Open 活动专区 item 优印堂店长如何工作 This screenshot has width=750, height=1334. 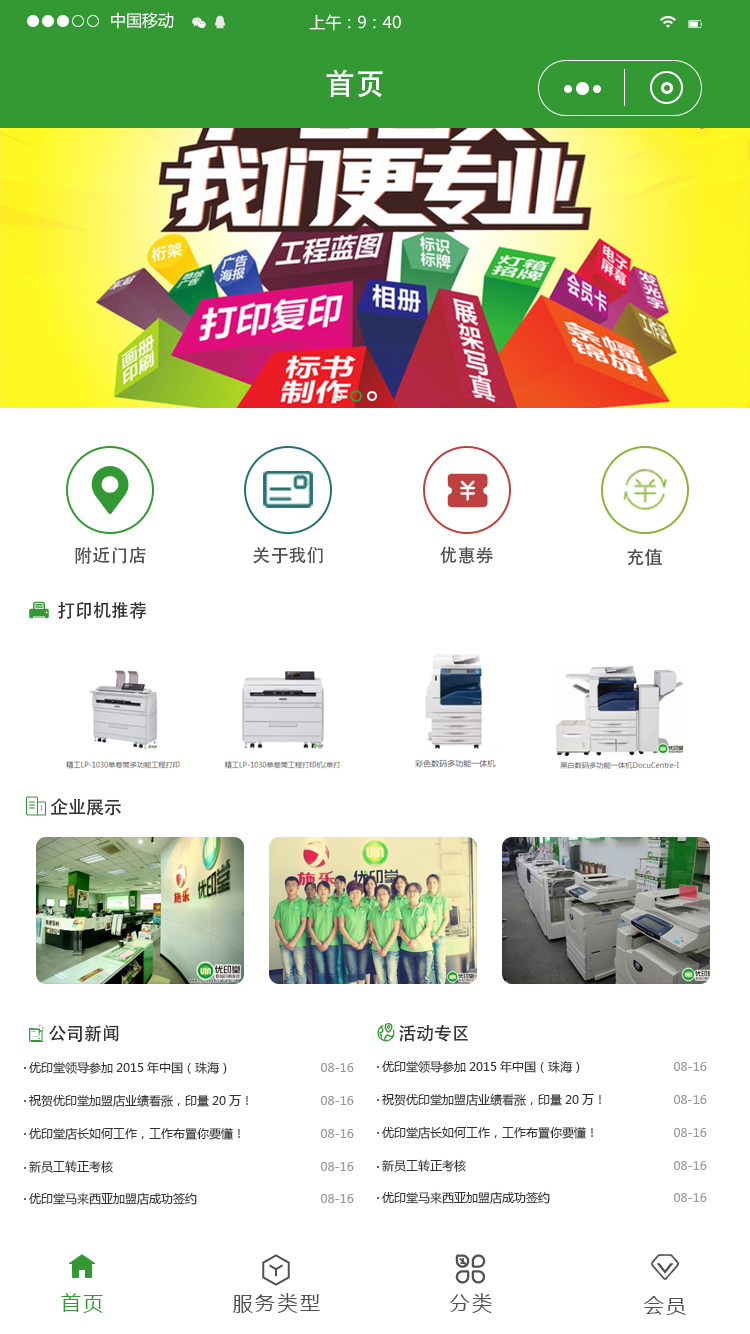pyautogui.click(x=488, y=1133)
